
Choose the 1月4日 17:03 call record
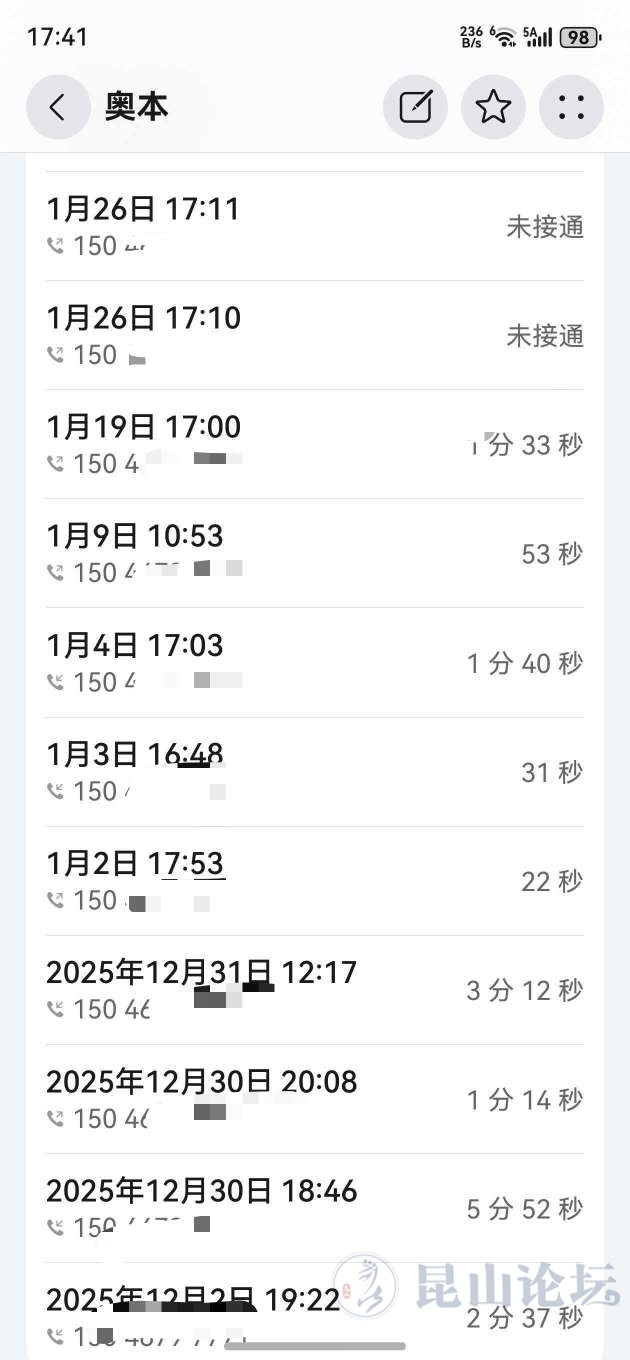click(314, 662)
